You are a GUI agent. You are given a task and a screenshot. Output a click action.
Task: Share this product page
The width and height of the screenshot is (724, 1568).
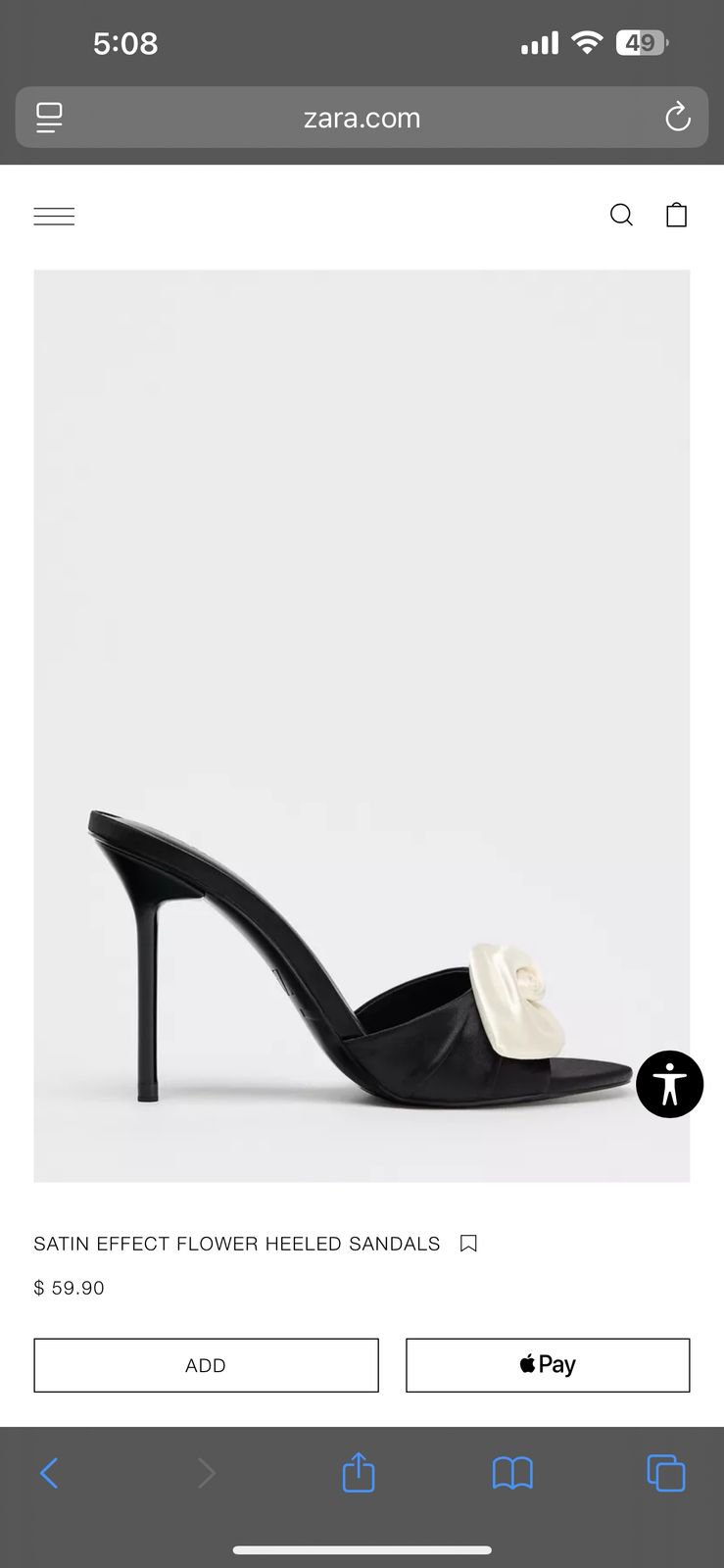coord(359,1473)
